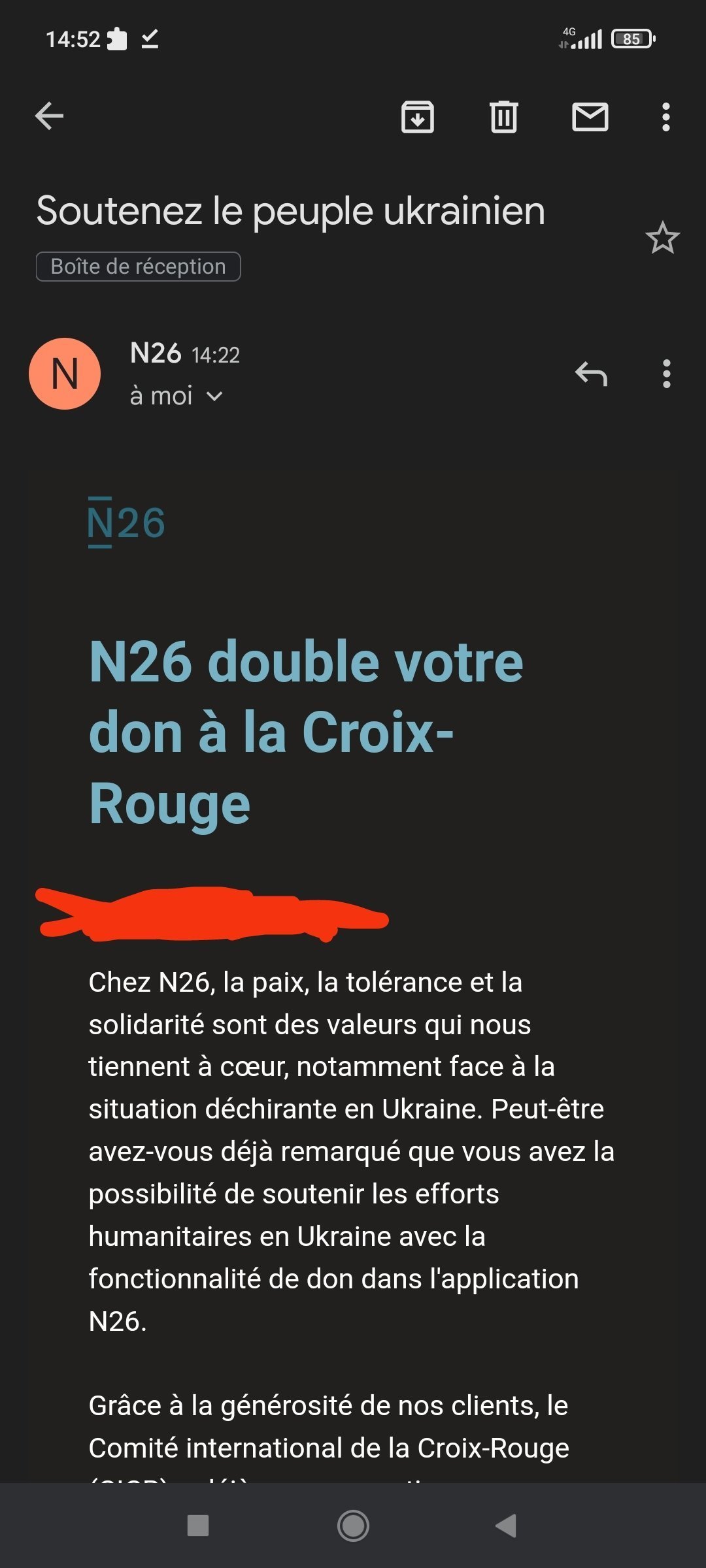706x1568 pixels.
Task: Star the Soutenez le peuple ukrainien email
Action: [x=663, y=238]
